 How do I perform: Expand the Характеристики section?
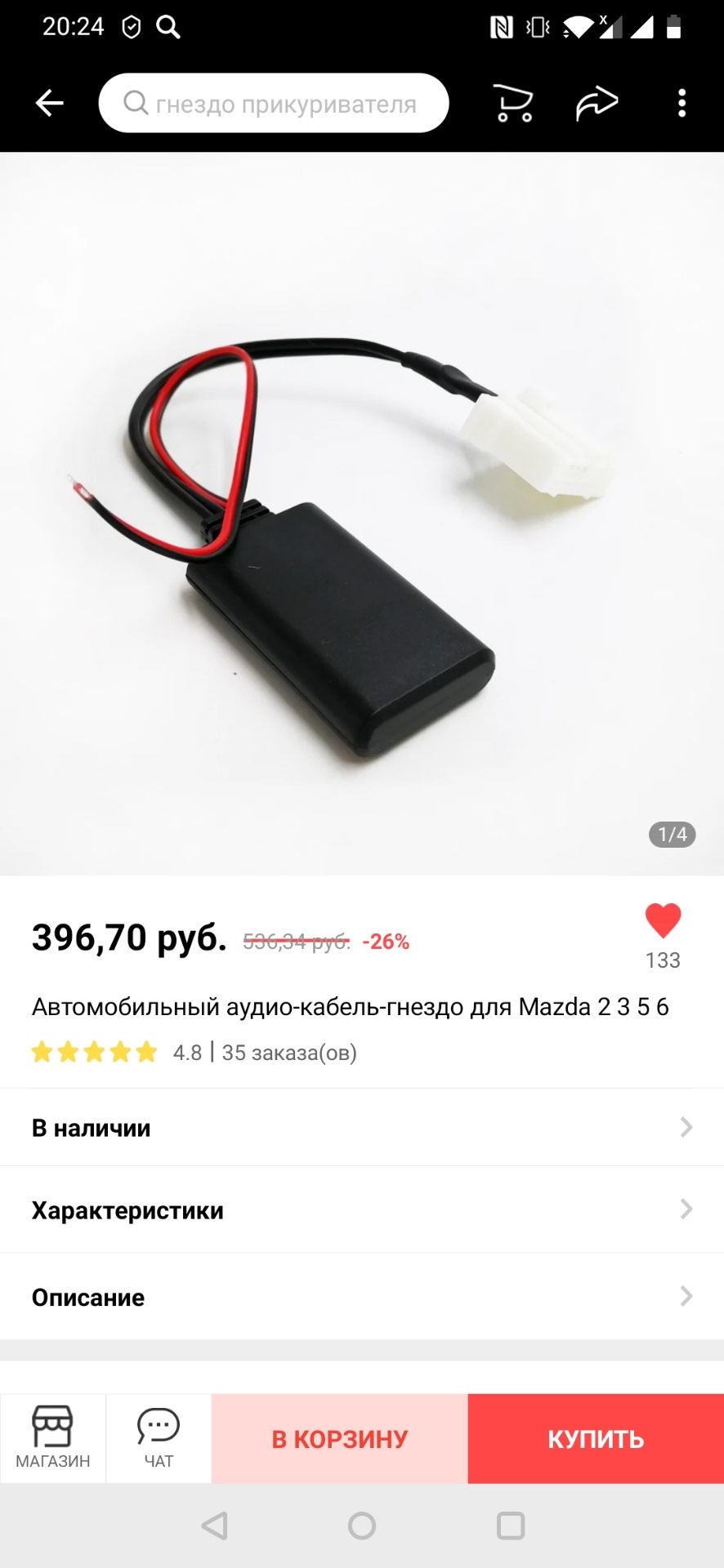[362, 1209]
